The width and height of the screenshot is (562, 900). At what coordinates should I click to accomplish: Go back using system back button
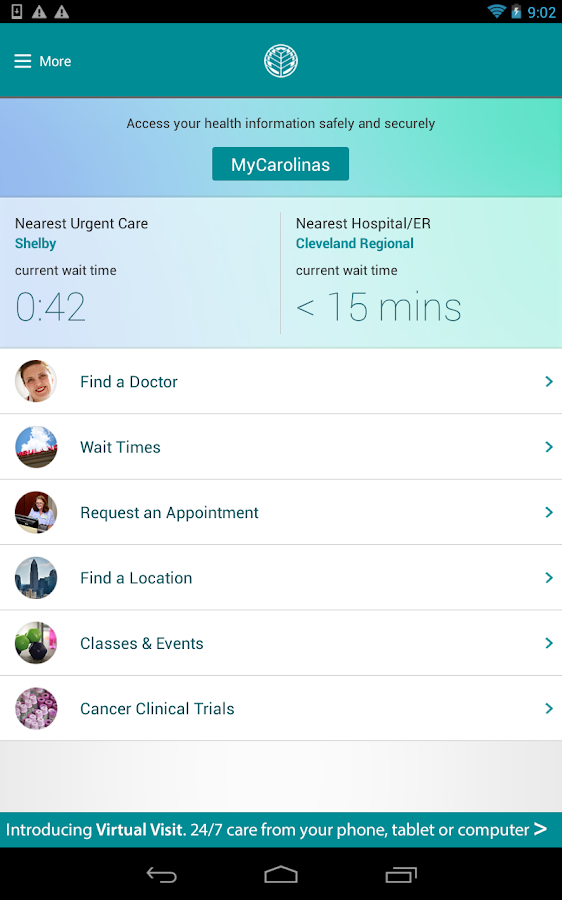tap(161, 875)
